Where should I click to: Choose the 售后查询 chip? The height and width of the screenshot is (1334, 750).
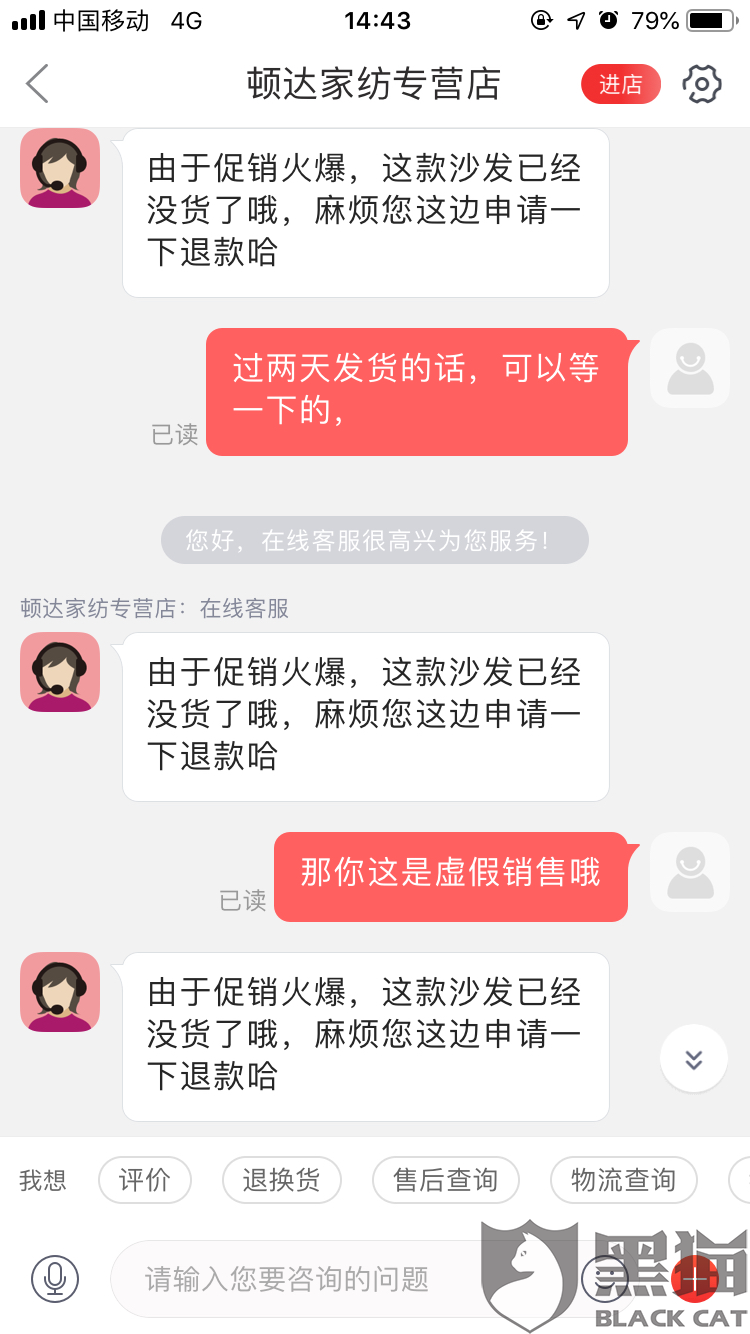tap(446, 1180)
